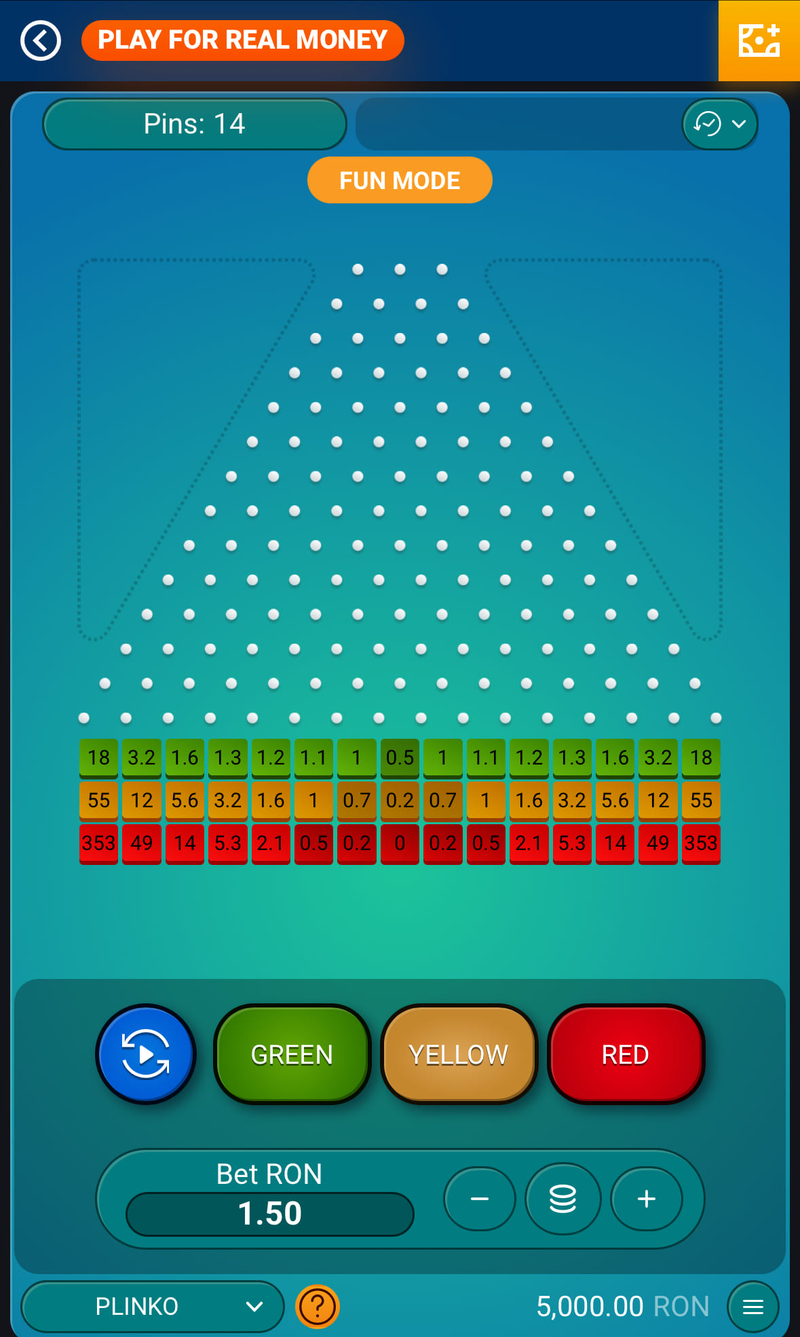Select the chip stack icon for bet amount
800x1337 pixels.
[563, 1198]
